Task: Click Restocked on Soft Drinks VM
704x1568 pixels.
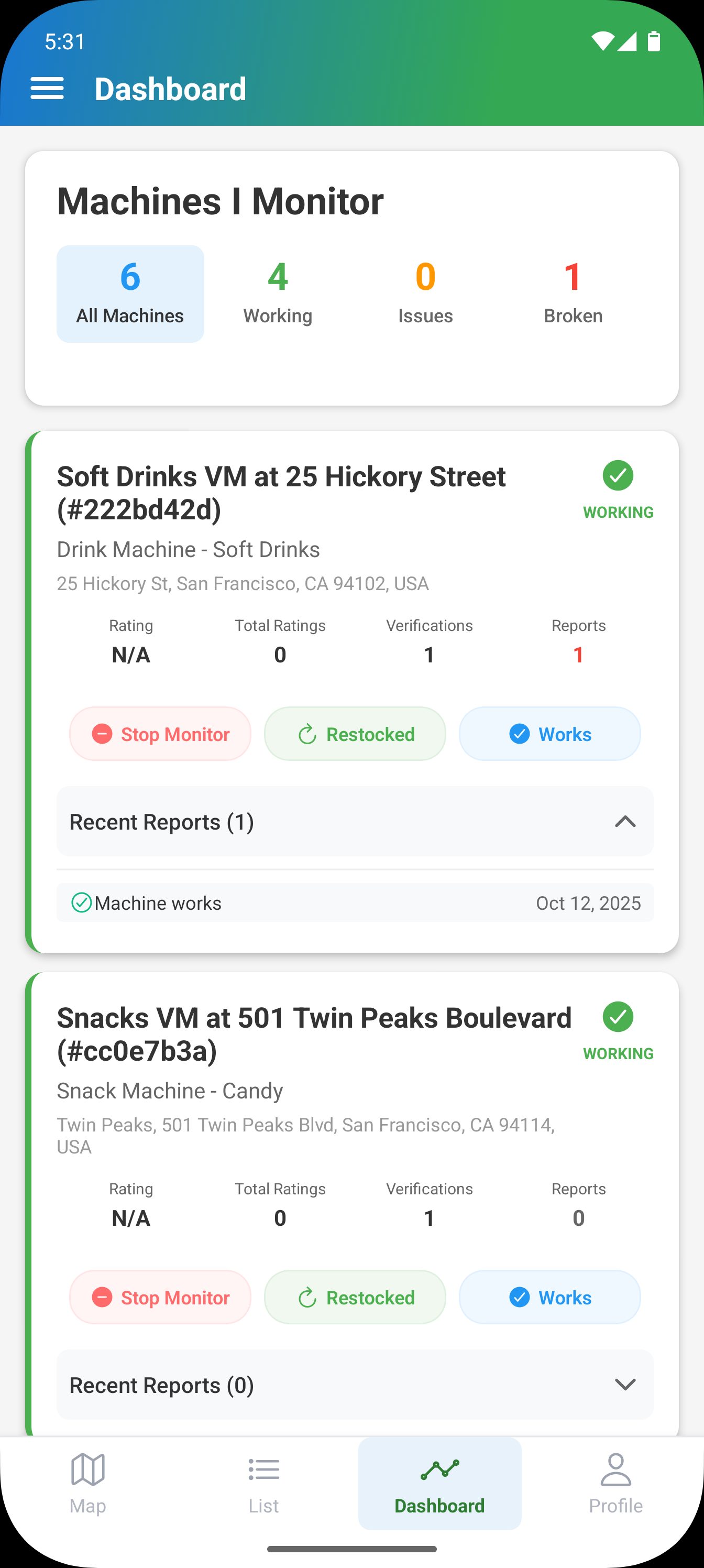Action: point(355,734)
